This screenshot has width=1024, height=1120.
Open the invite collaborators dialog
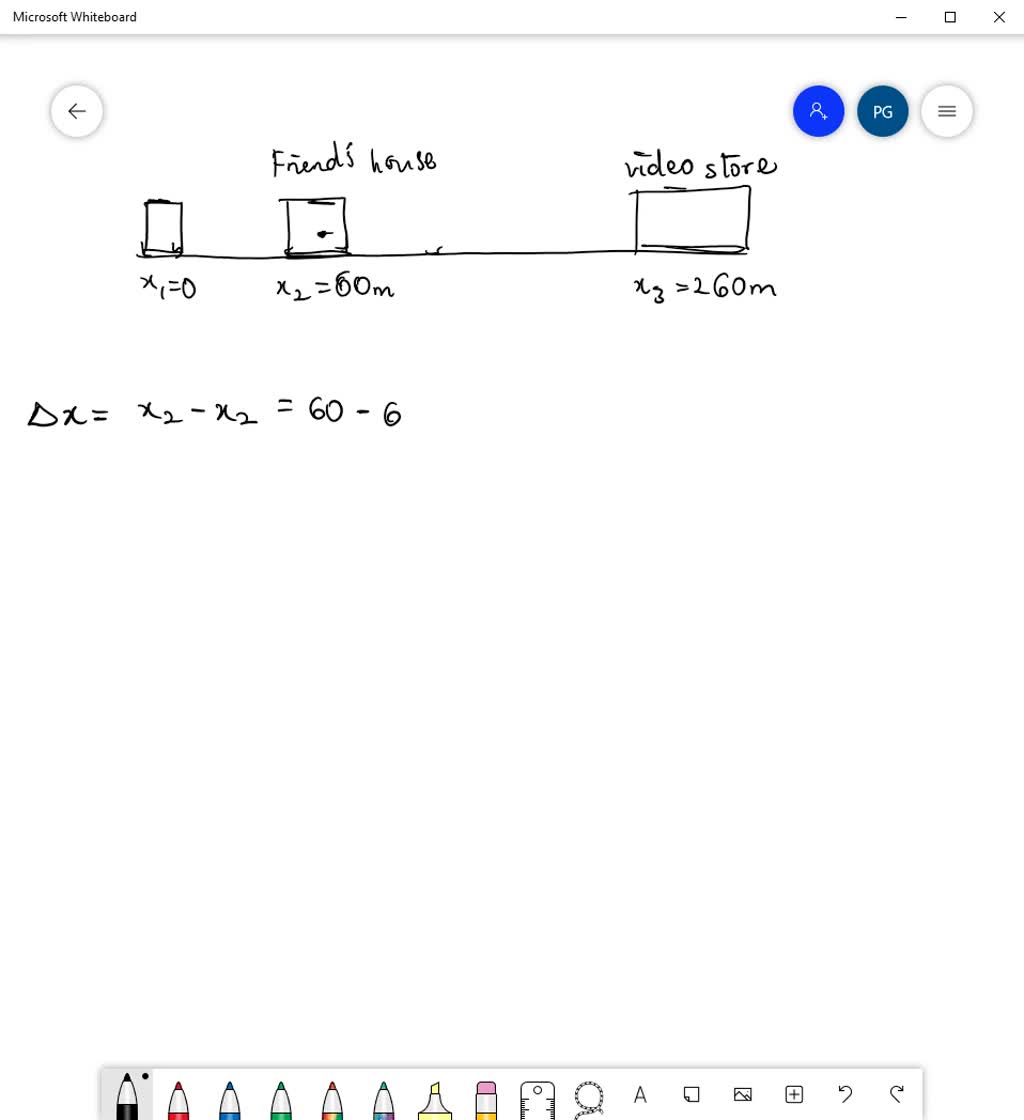tap(818, 111)
